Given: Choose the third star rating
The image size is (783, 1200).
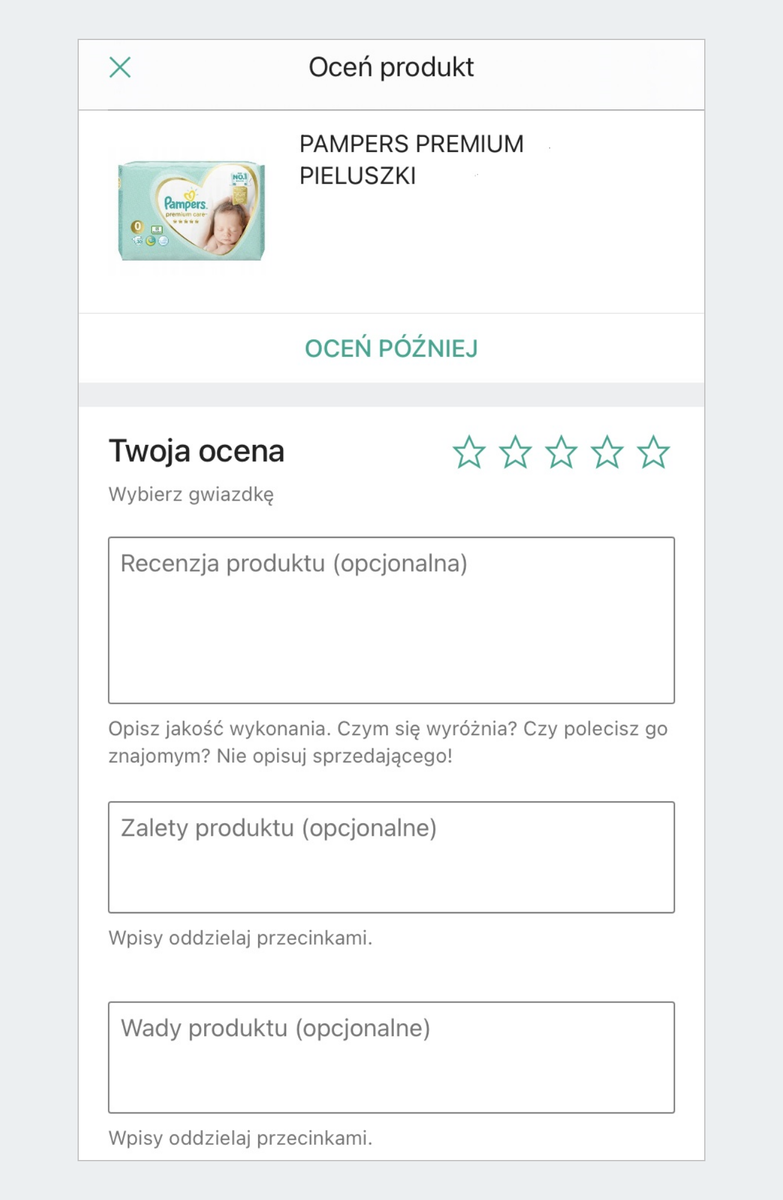Looking at the screenshot, I should (x=561, y=452).
